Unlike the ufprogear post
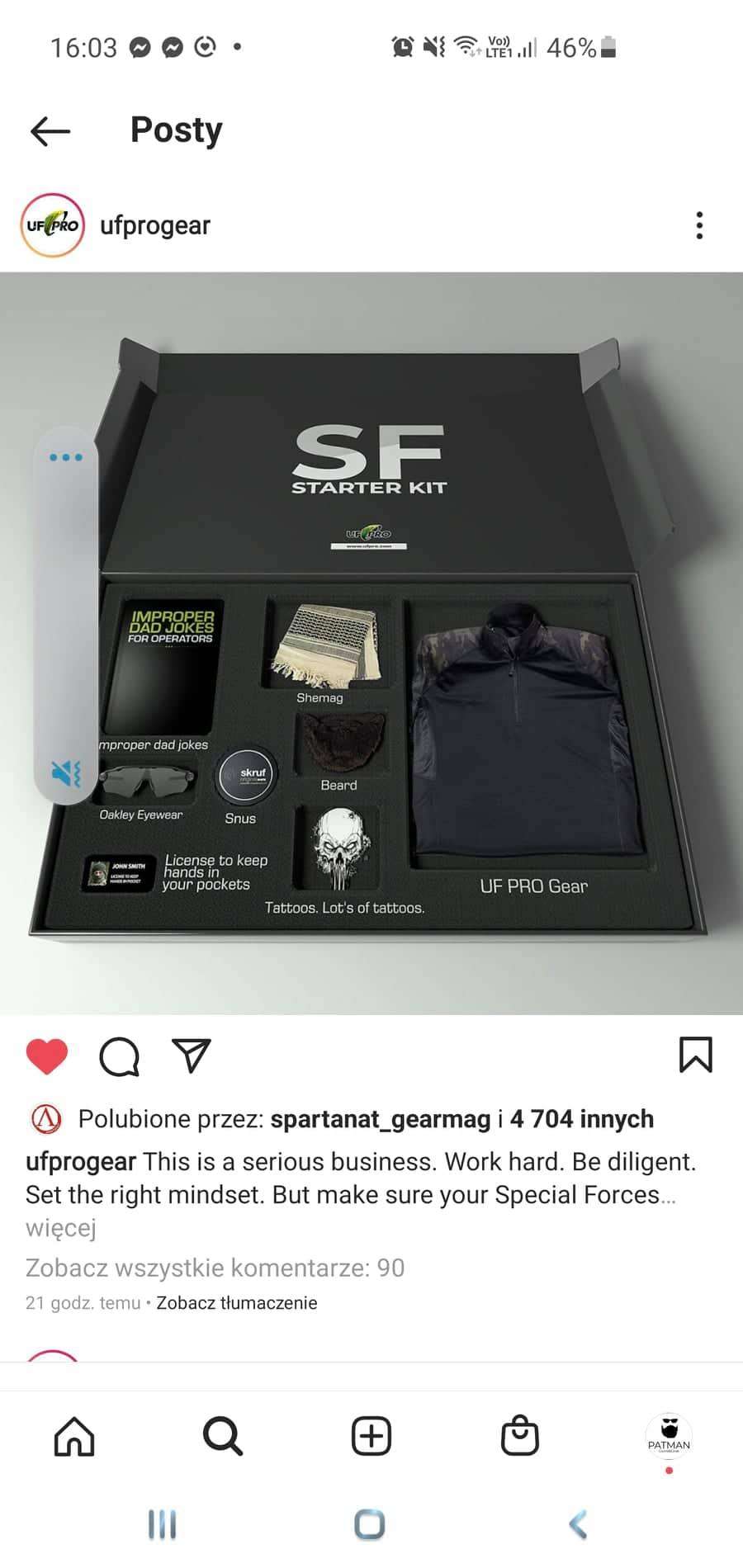This screenshot has width=743, height=1568. coord(47,1056)
